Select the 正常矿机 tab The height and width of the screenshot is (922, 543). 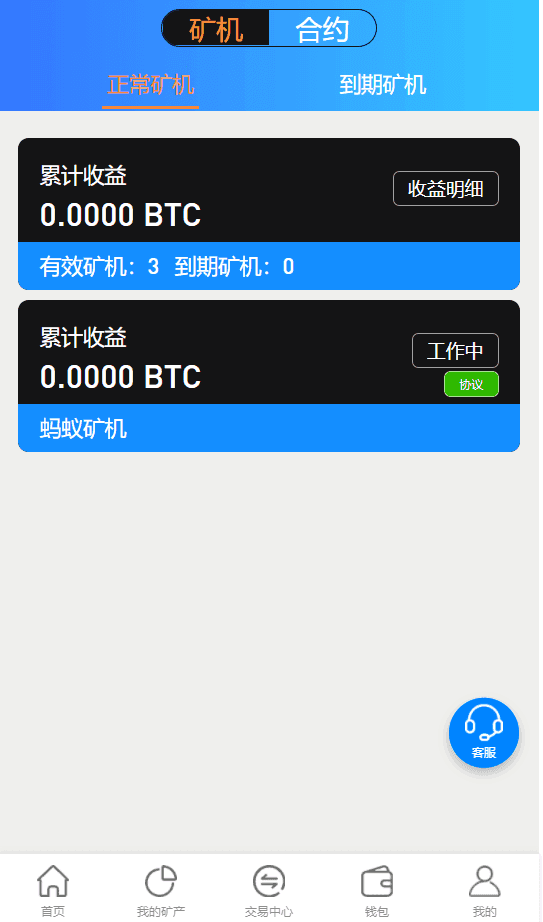tap(151, 85)
